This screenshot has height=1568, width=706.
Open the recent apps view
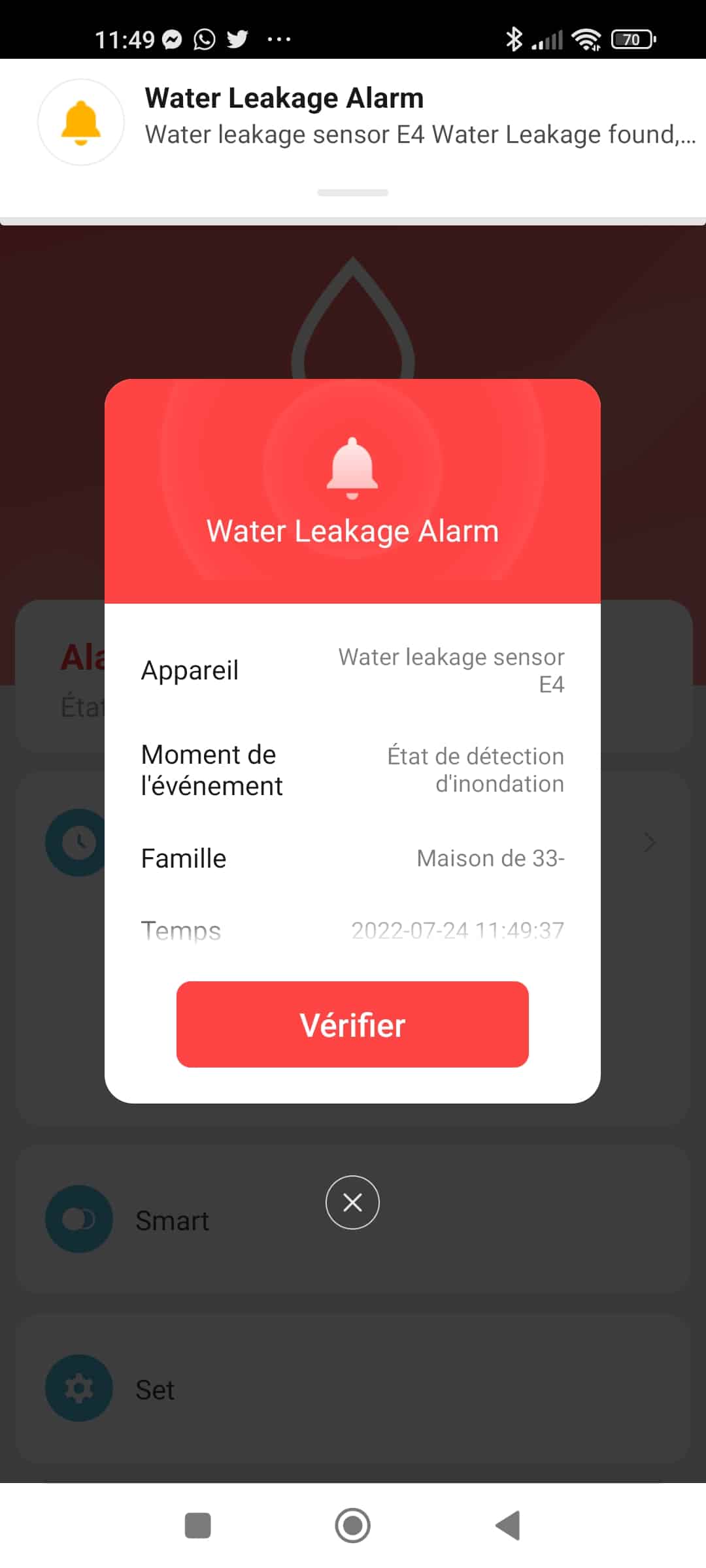coord(198,1526)
